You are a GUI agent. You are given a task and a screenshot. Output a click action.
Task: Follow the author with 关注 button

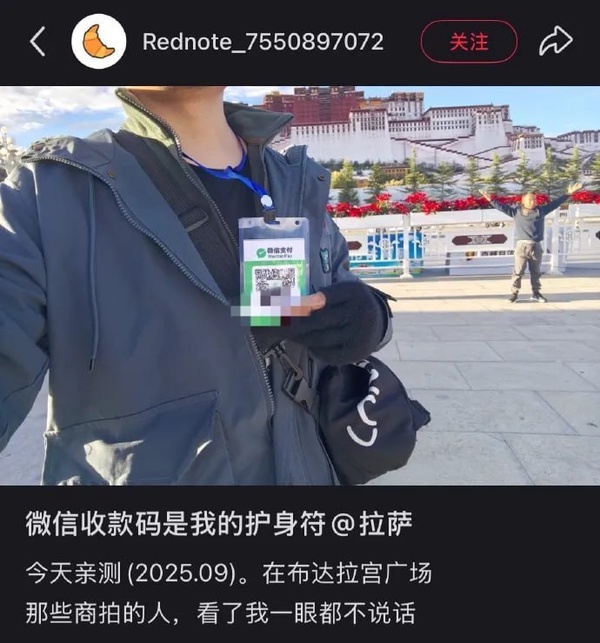(469, 42)
